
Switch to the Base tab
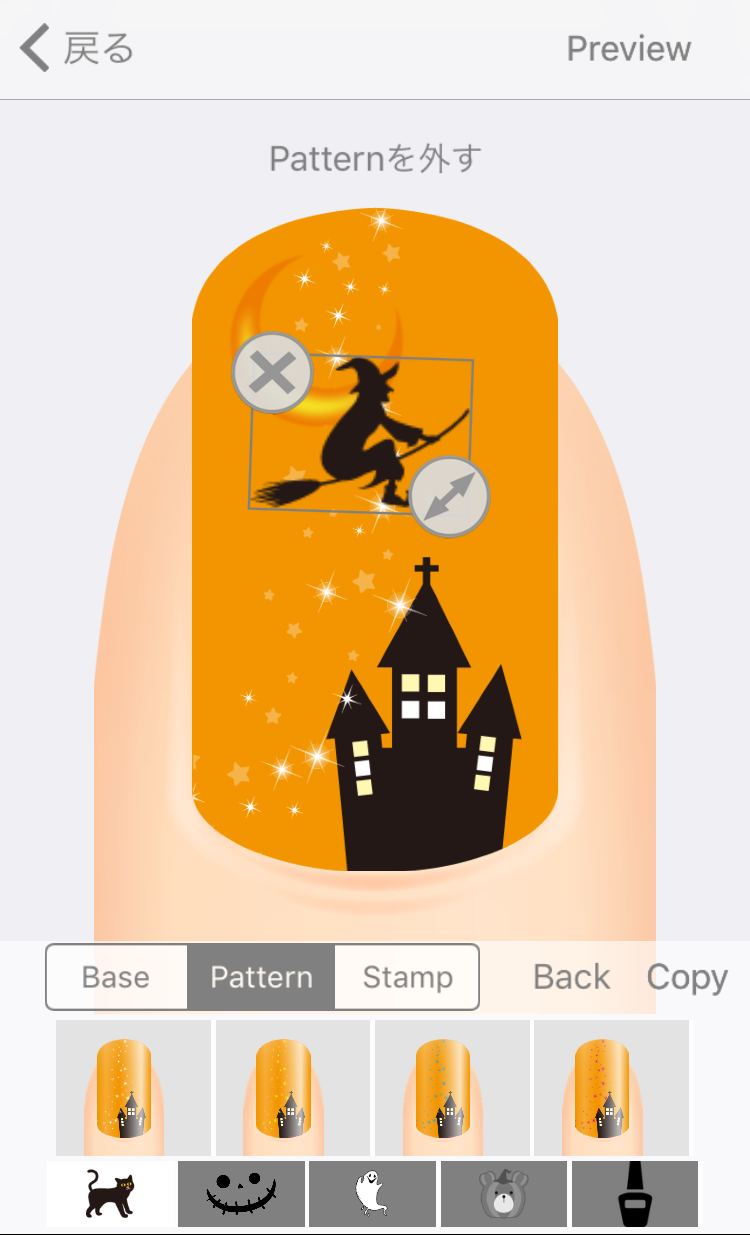point(116,977)
